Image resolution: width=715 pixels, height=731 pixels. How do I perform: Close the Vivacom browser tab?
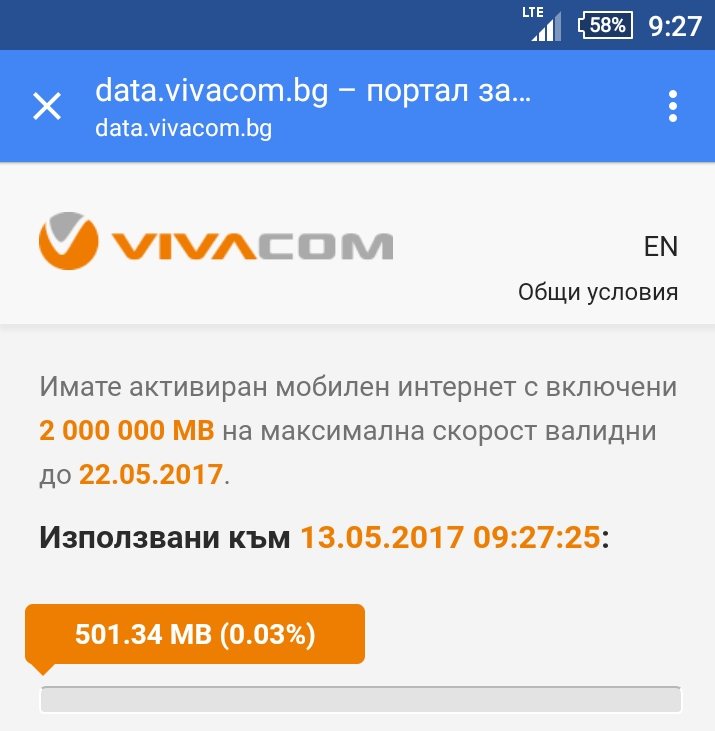tap(47, 106)
